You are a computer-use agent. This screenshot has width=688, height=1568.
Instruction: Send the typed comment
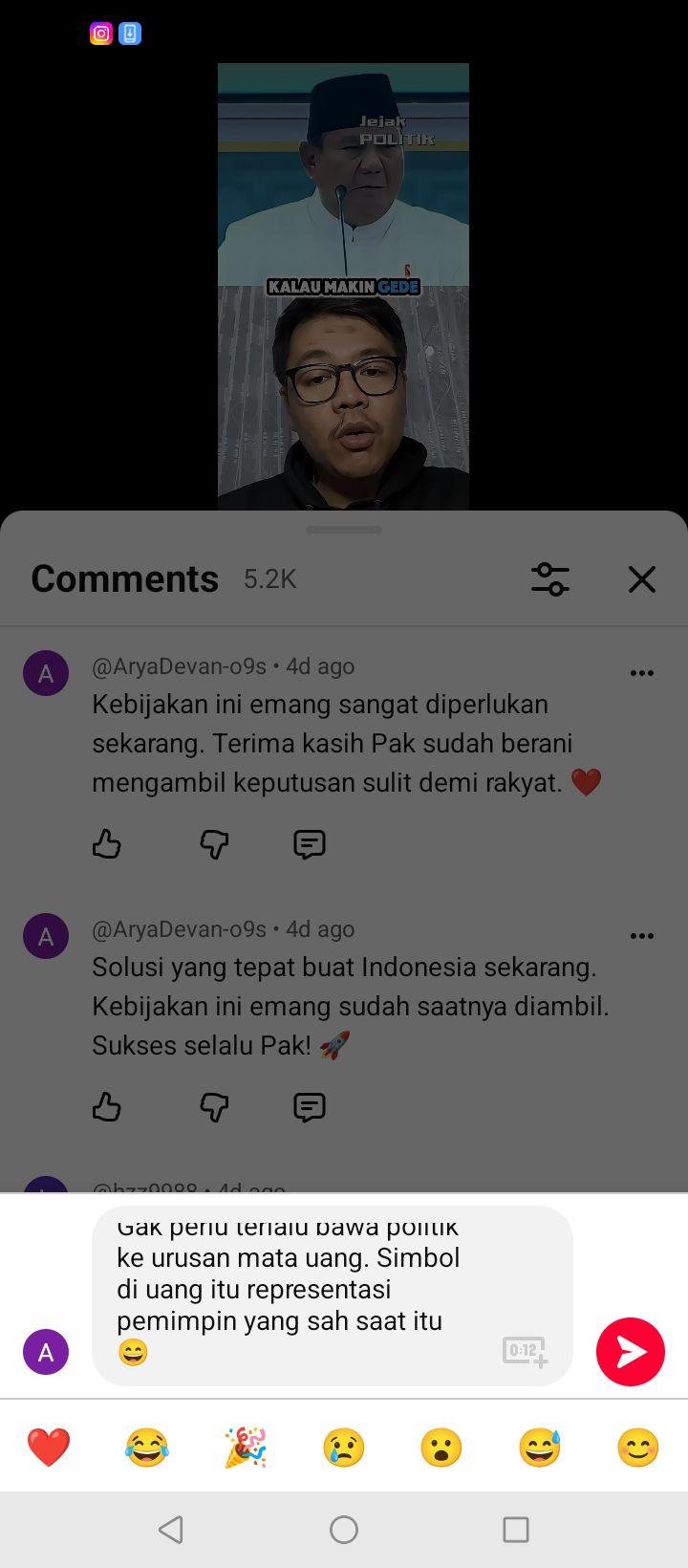[x=631, y=1352]
